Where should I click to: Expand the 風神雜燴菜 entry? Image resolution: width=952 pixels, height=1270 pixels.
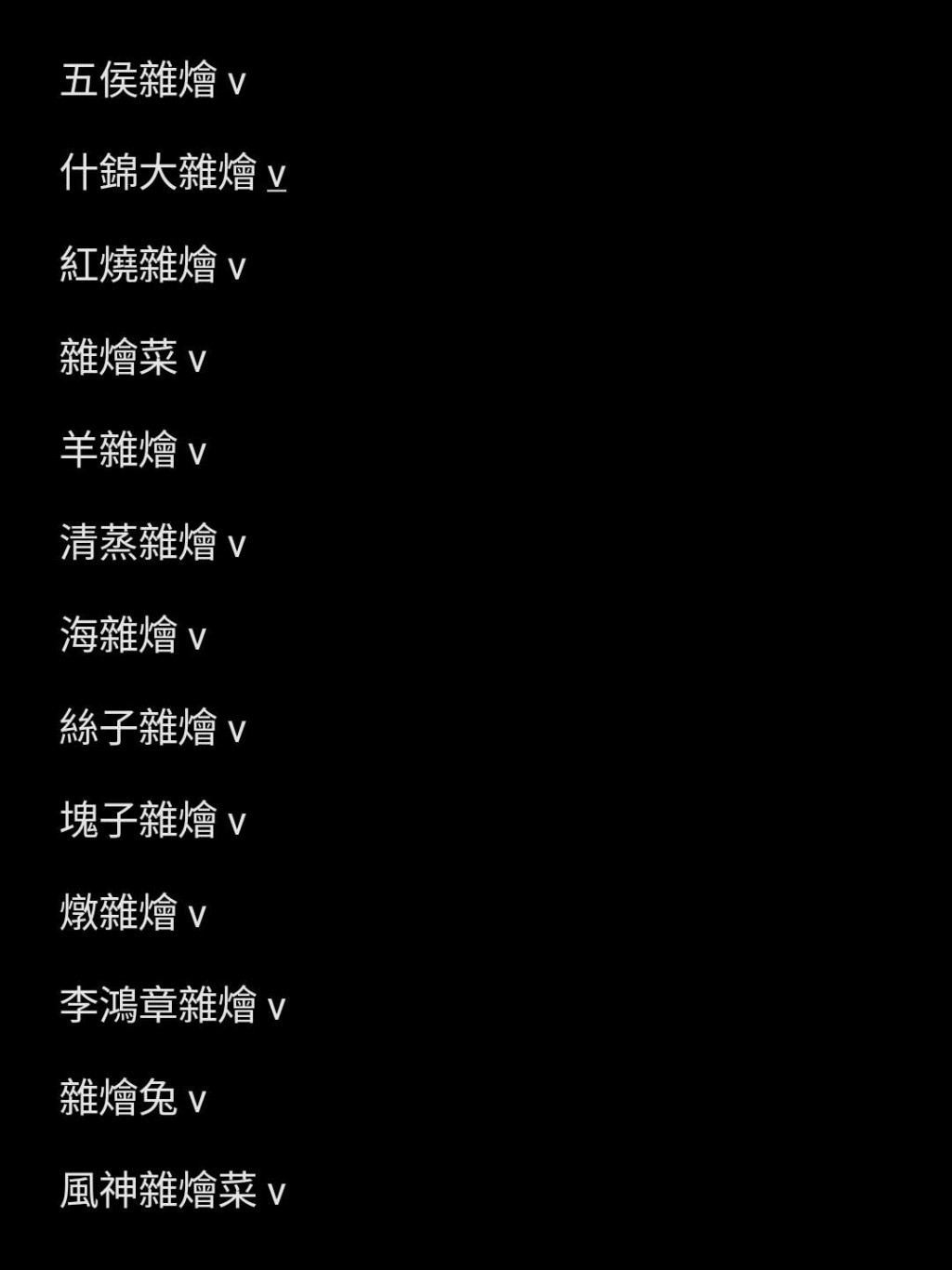[276, 1194]
